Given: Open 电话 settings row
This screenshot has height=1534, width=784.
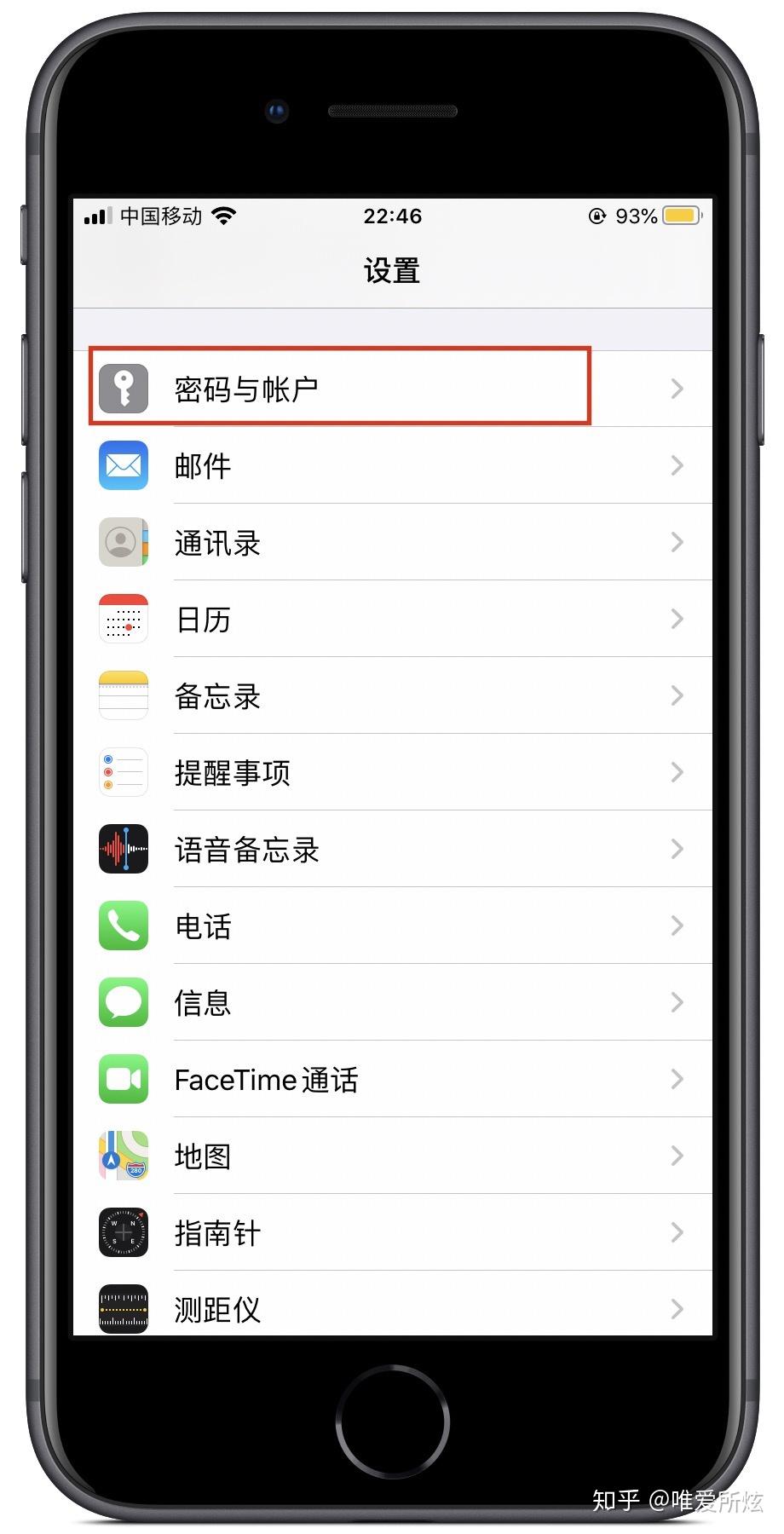Looking at the screenshot, I should (x=393, y=926).
